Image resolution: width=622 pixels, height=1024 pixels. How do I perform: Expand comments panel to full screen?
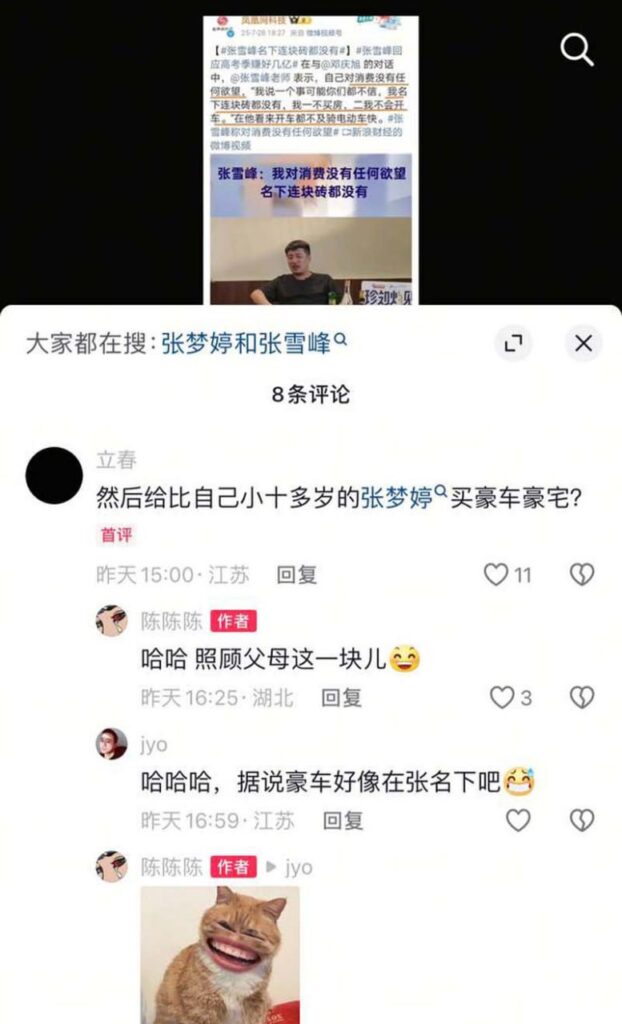click(x=513, y=344)
